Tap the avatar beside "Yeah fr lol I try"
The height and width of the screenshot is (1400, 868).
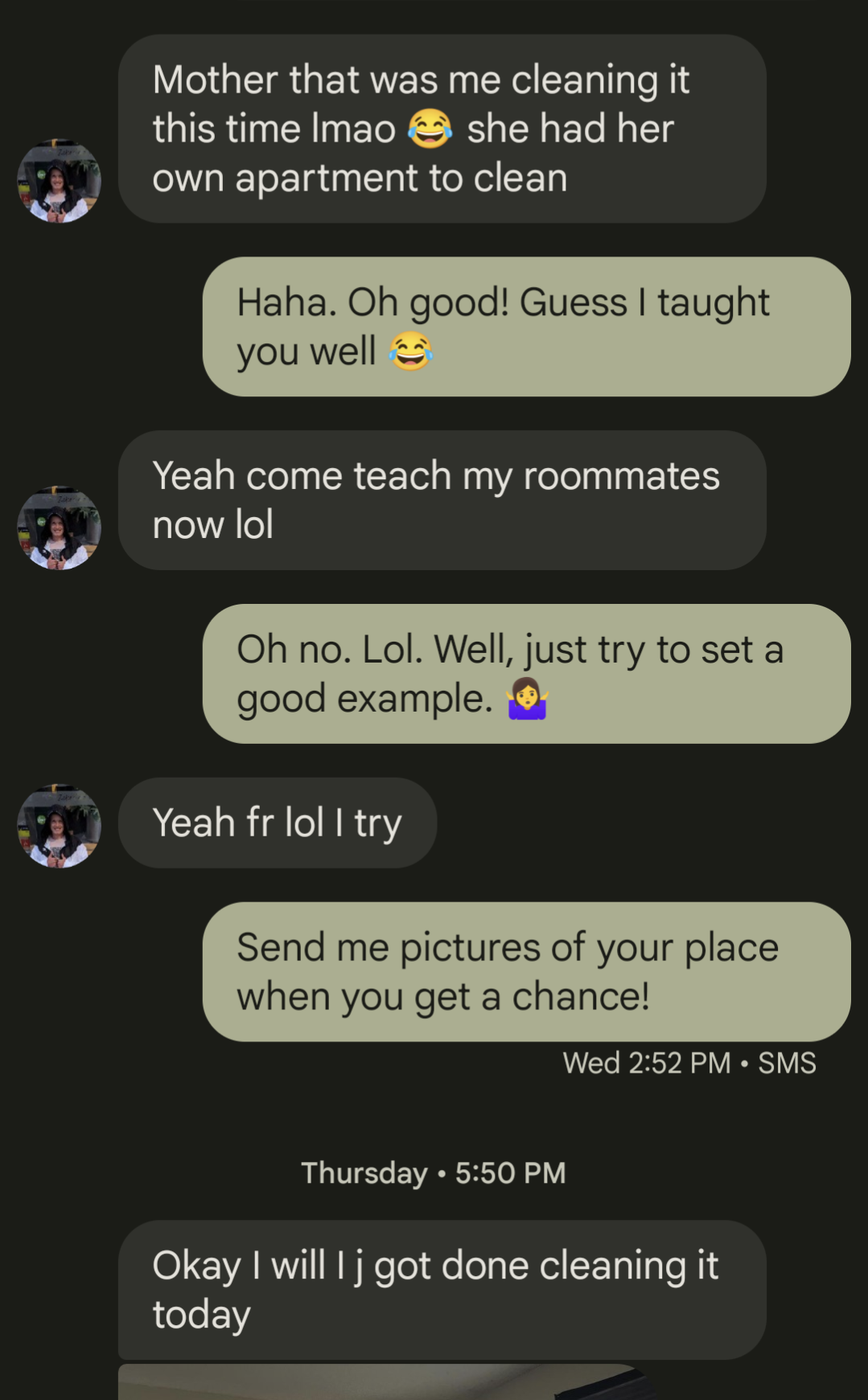[59, 826]
